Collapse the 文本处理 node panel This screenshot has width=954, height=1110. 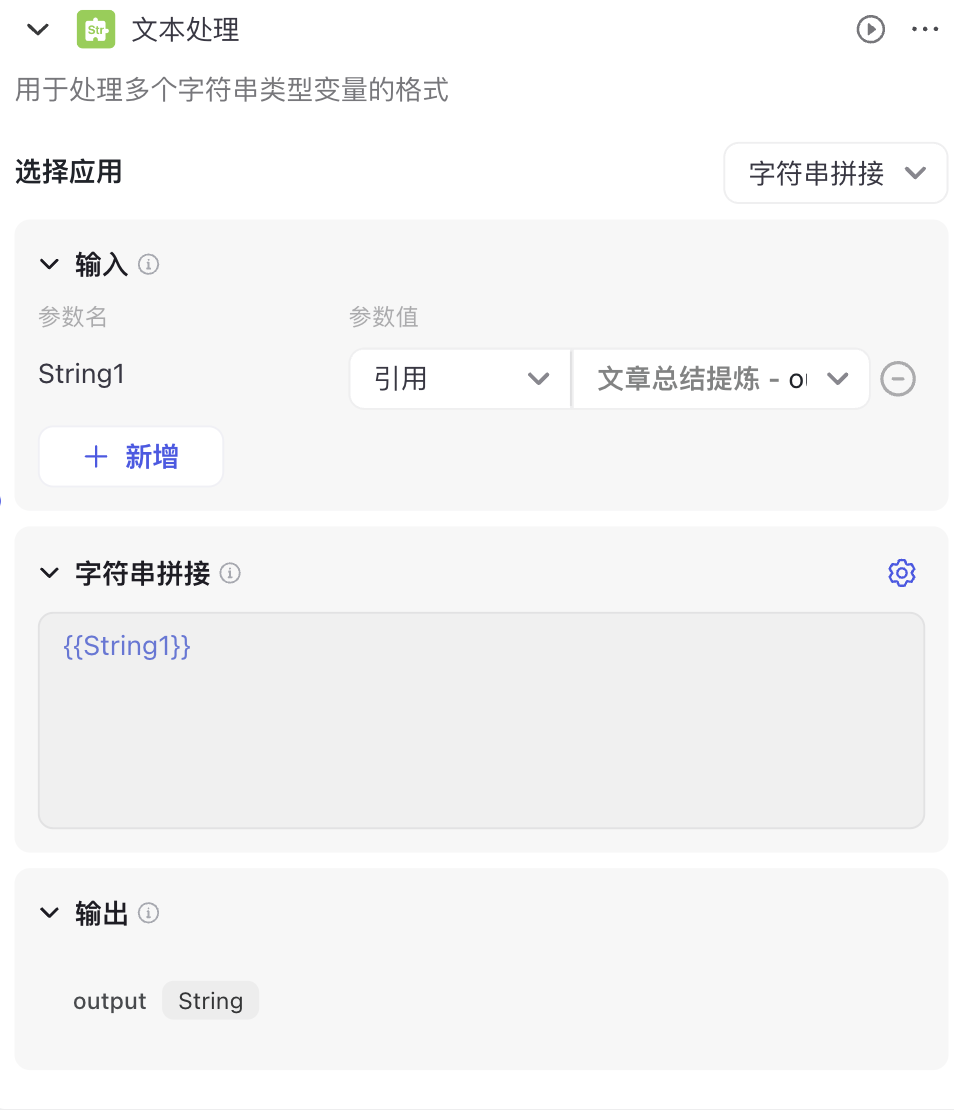(38, 29)
